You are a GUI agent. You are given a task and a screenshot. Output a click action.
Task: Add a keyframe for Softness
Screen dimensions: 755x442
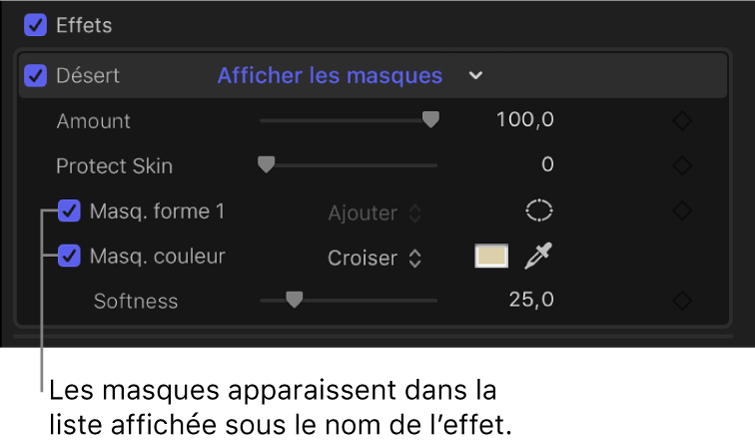(x=682, y=300)
